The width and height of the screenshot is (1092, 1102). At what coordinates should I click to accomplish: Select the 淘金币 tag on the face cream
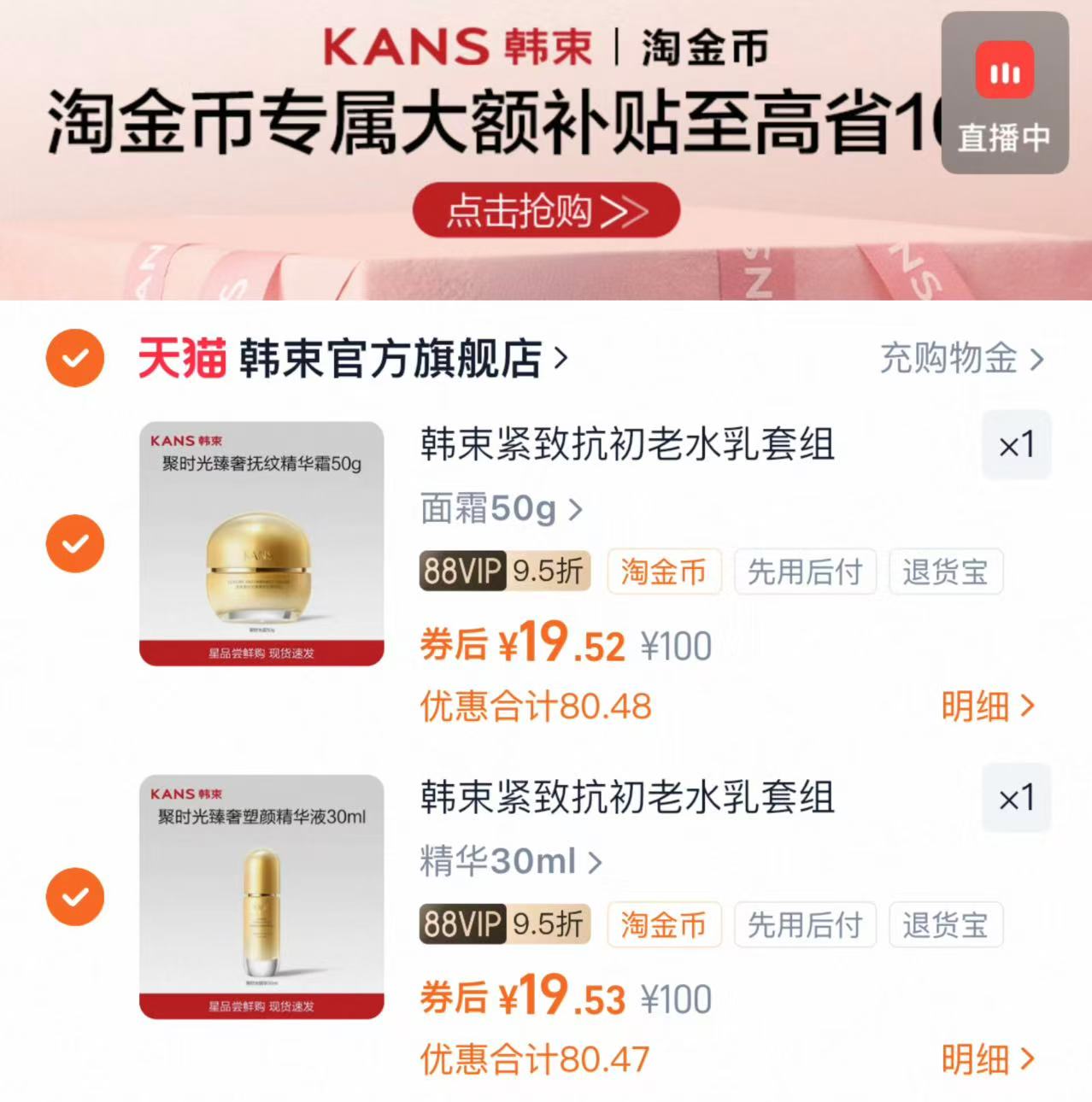coord(664,572)
